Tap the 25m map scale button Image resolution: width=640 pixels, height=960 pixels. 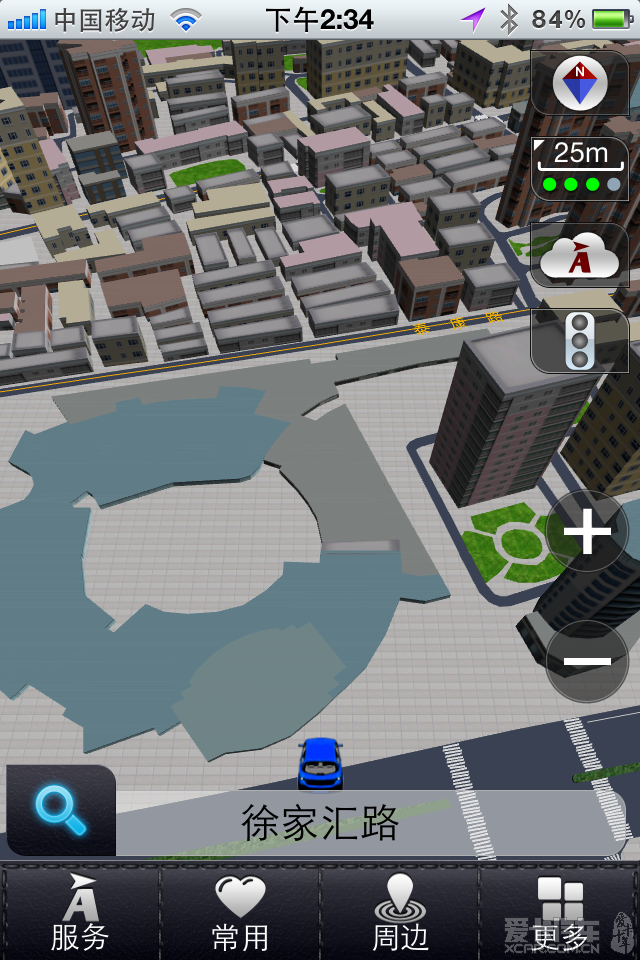(x=580, y=167)
